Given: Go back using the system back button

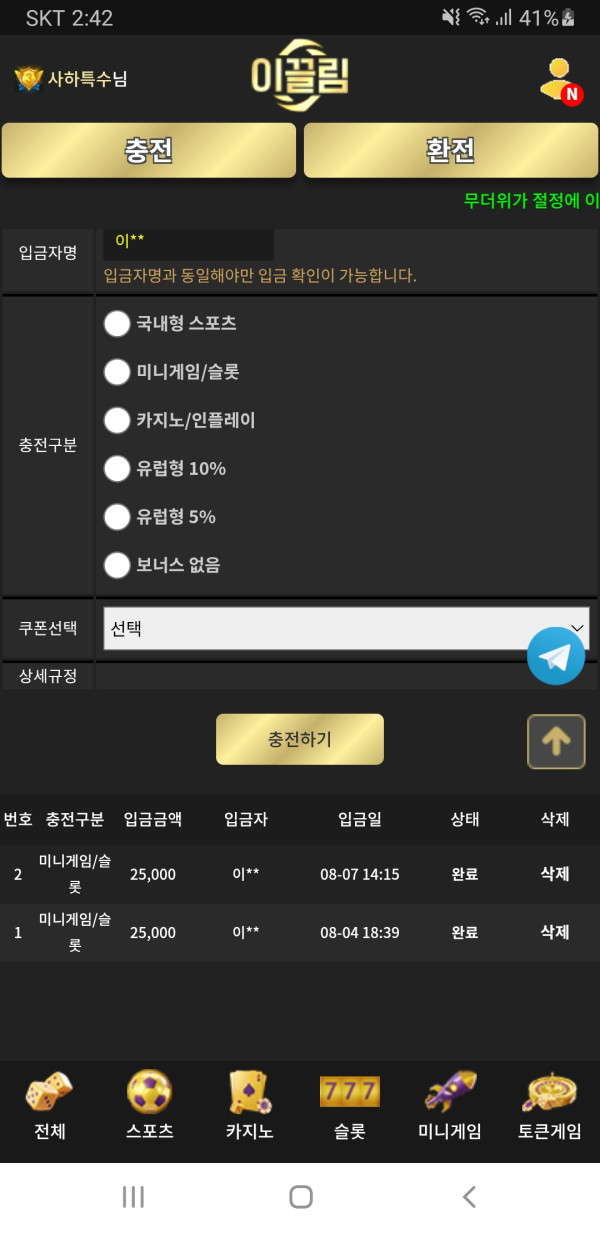Looking at the screenshot, I should point(468,1197).
